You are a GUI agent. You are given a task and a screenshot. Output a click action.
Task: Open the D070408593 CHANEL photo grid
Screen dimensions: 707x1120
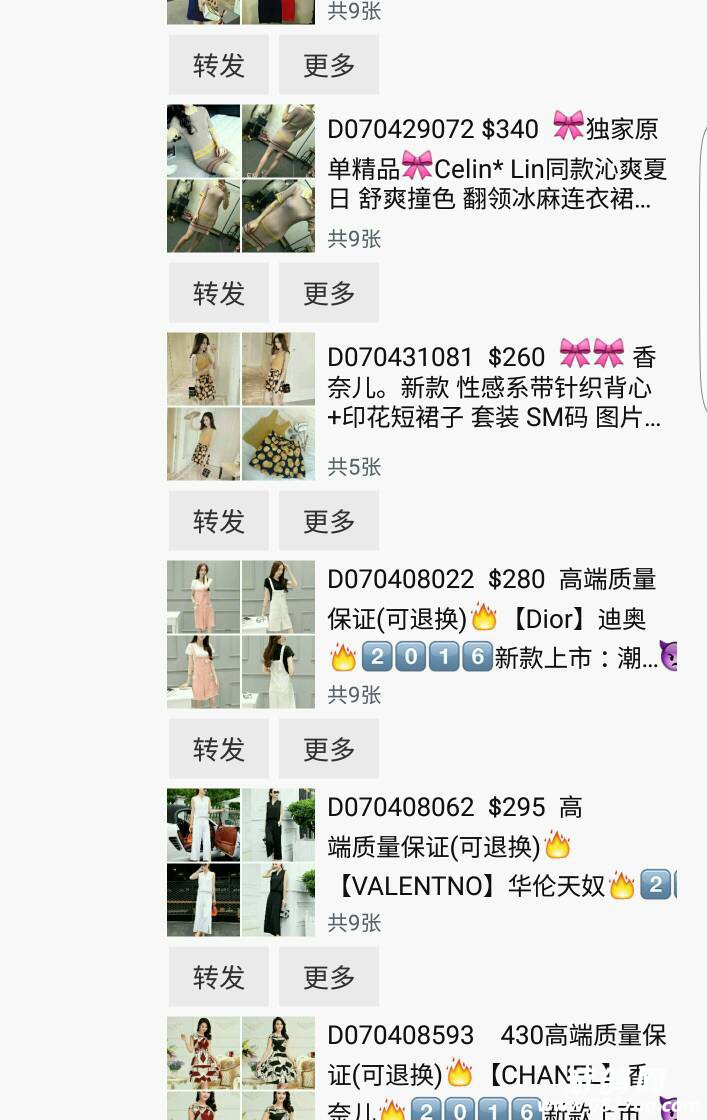coord(241,1070)
